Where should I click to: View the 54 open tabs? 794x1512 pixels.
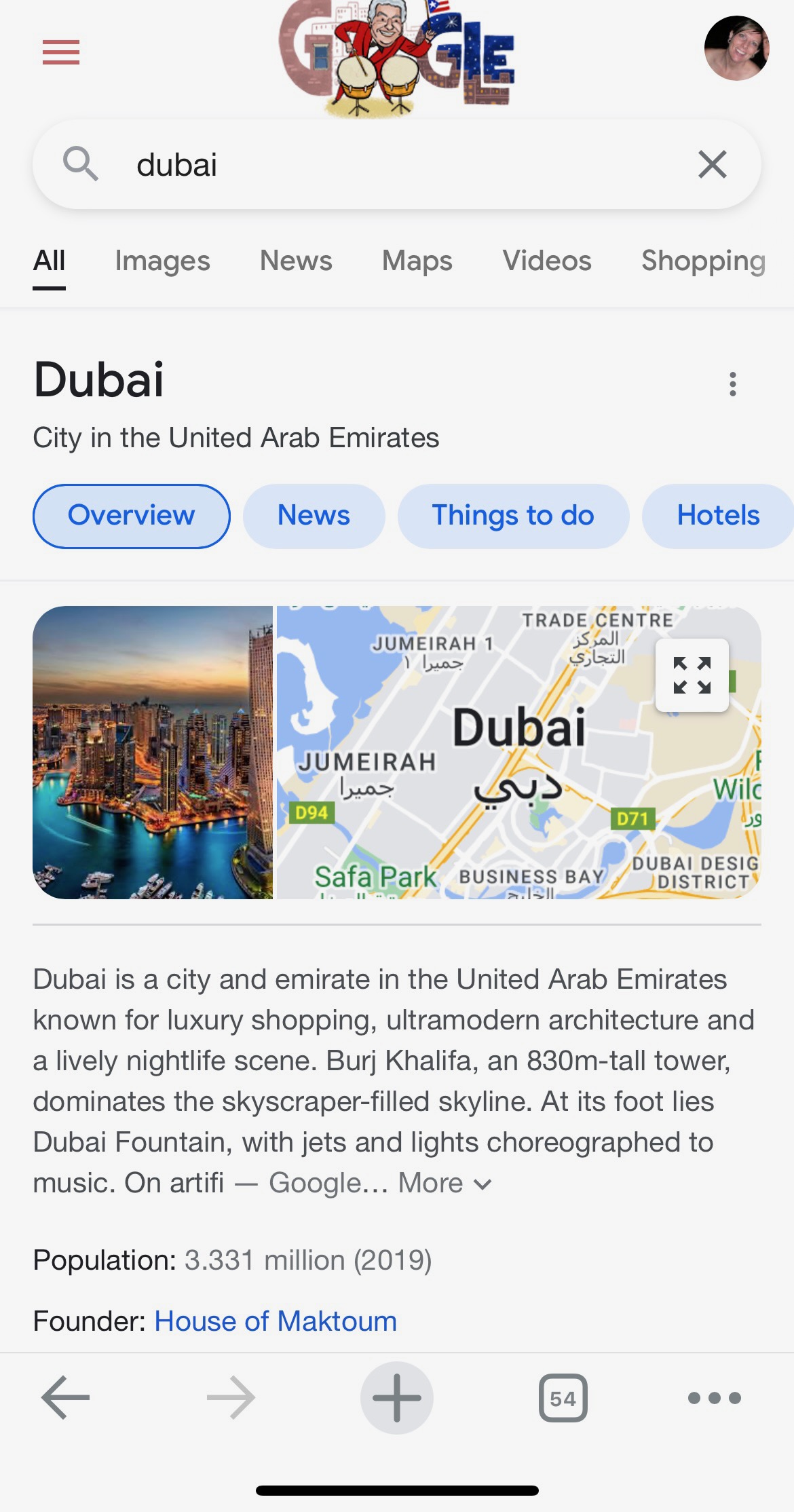tap(563, 1398)
